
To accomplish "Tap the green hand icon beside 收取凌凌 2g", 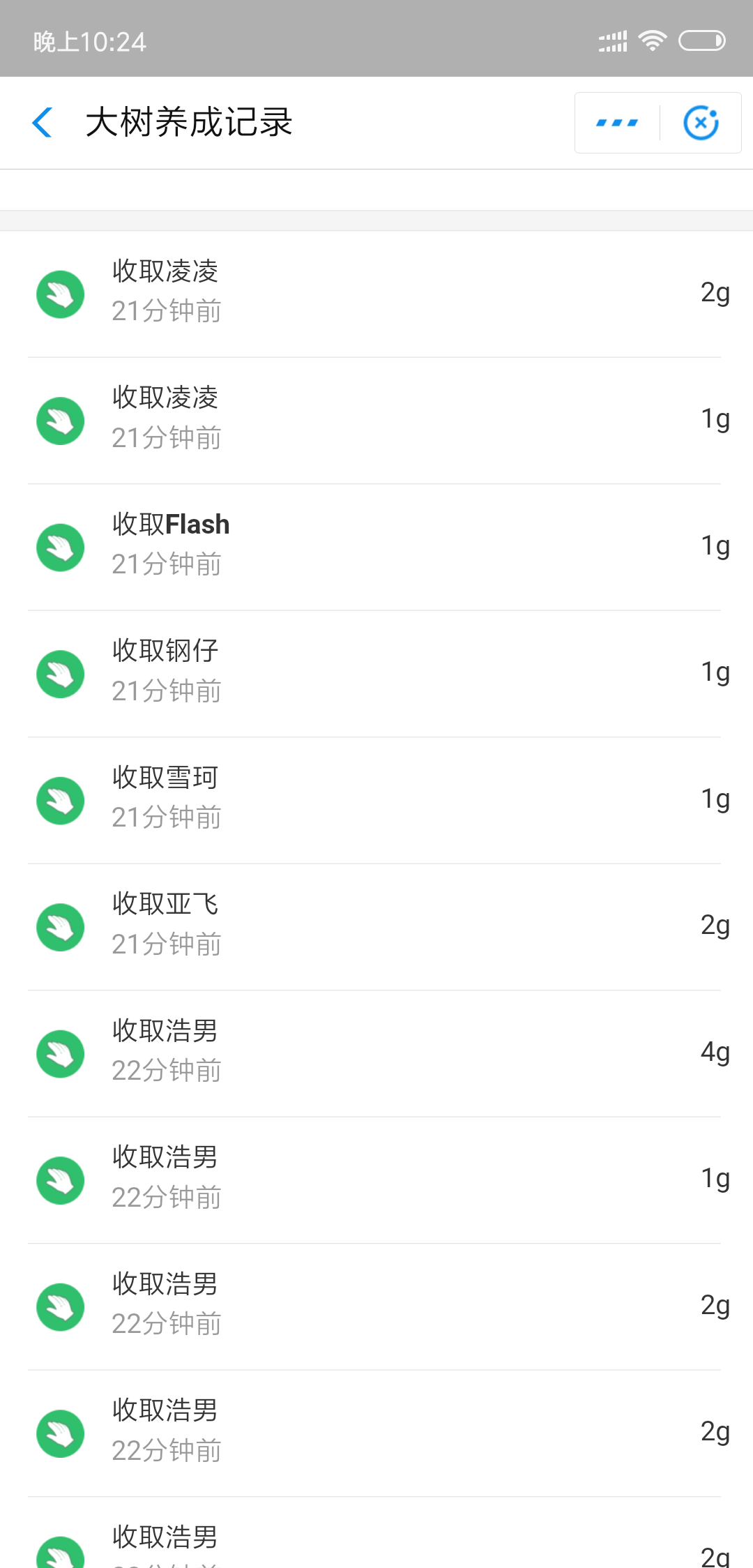I will [x=60, y=294].
